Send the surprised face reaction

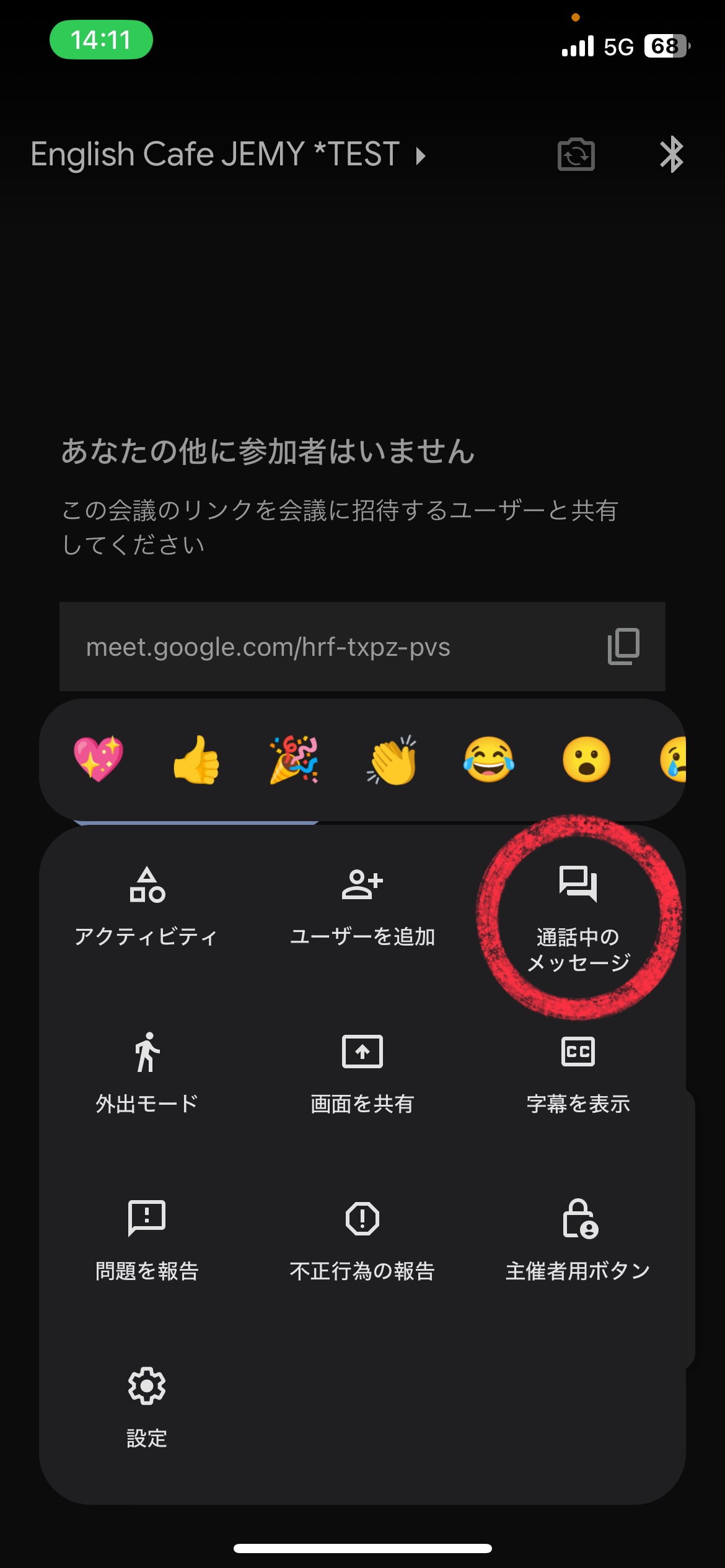[x=586, y=760]
